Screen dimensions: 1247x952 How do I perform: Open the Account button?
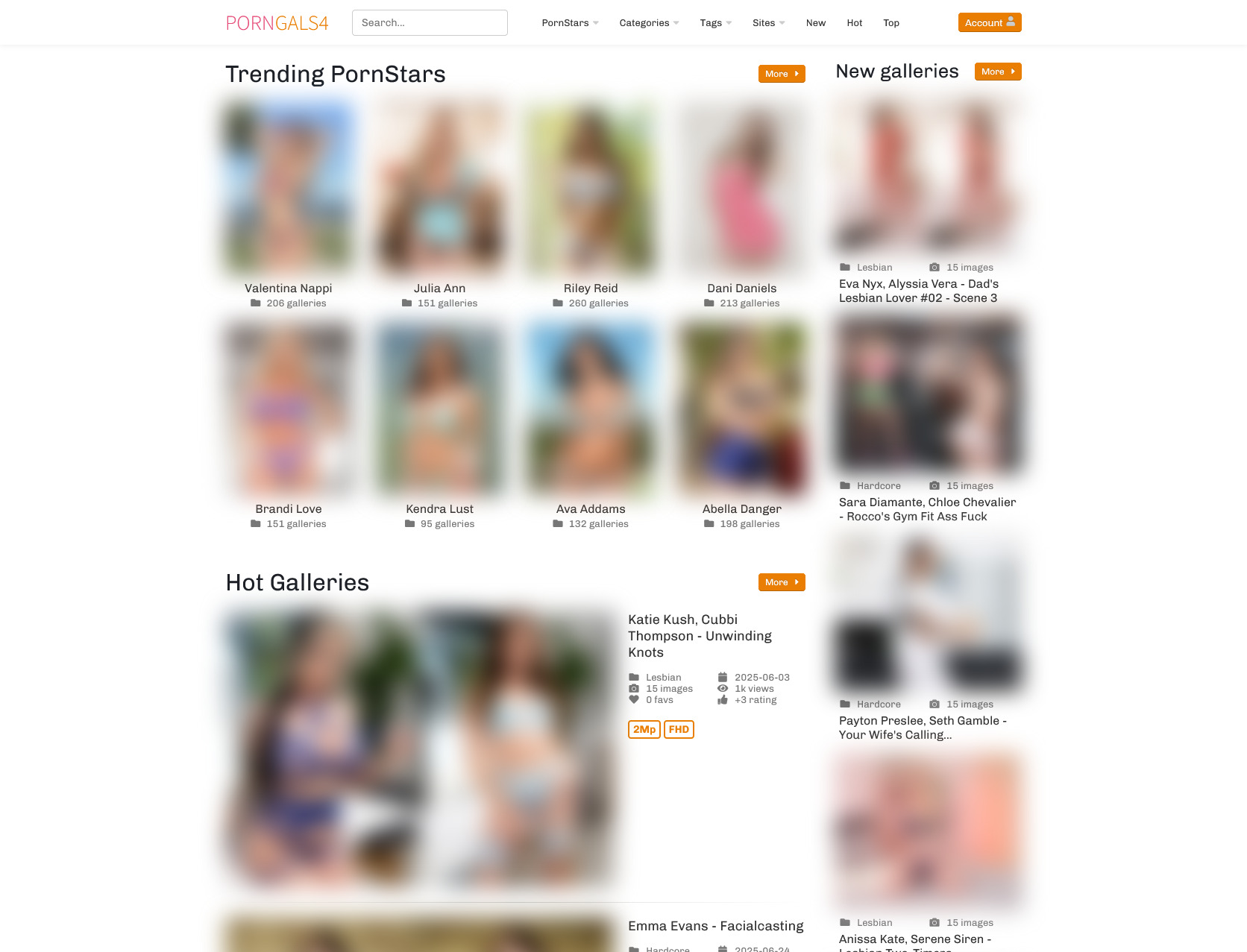tap(989, 22)
